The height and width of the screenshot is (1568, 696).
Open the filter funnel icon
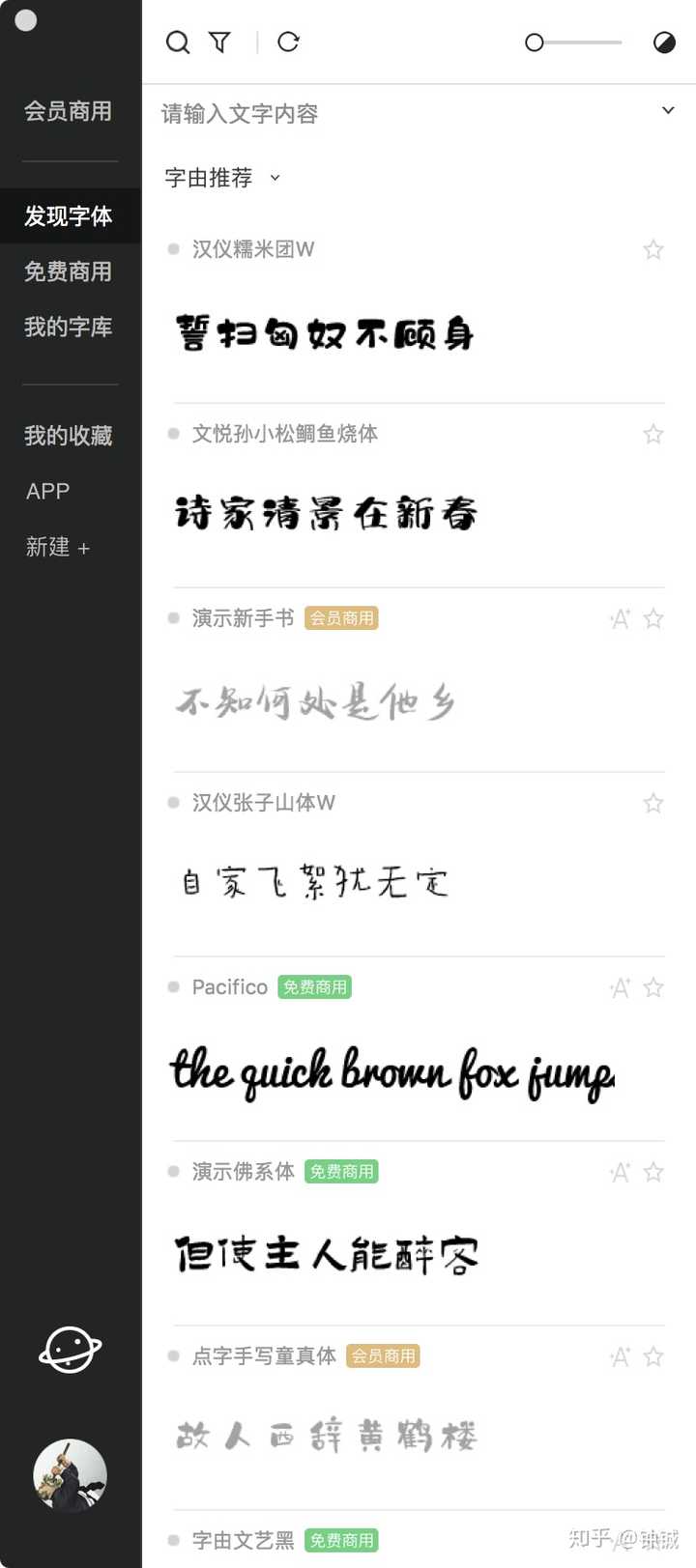tap(220, 43)
